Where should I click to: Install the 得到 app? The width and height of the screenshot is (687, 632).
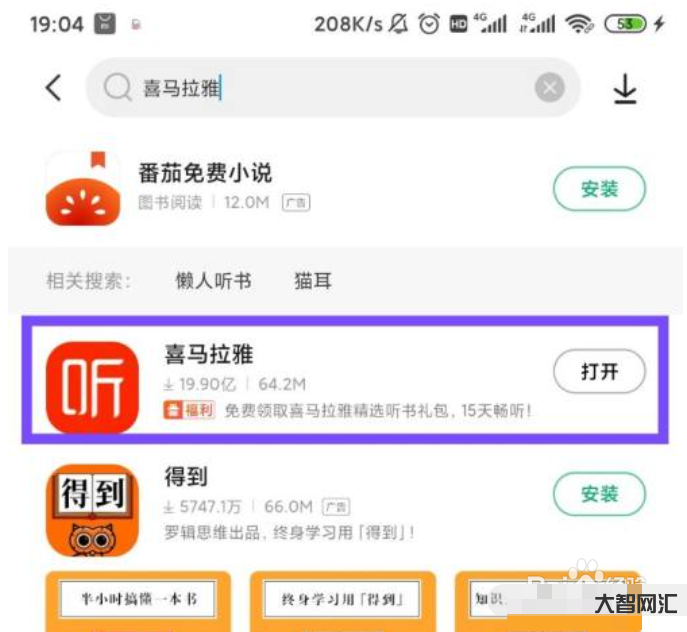pos(599,494)
